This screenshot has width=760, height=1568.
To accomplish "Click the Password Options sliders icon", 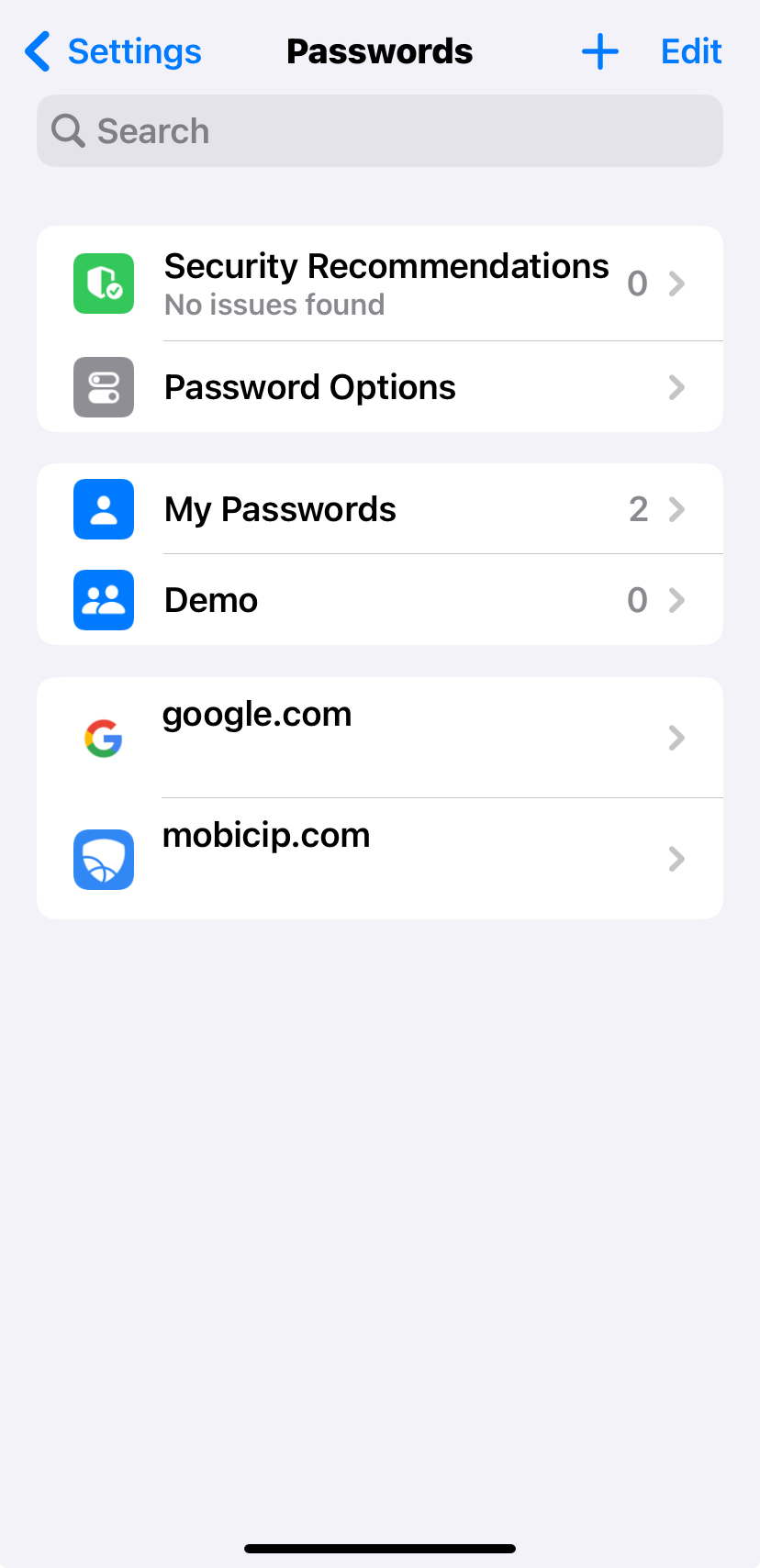I will (x=103, y=386).
